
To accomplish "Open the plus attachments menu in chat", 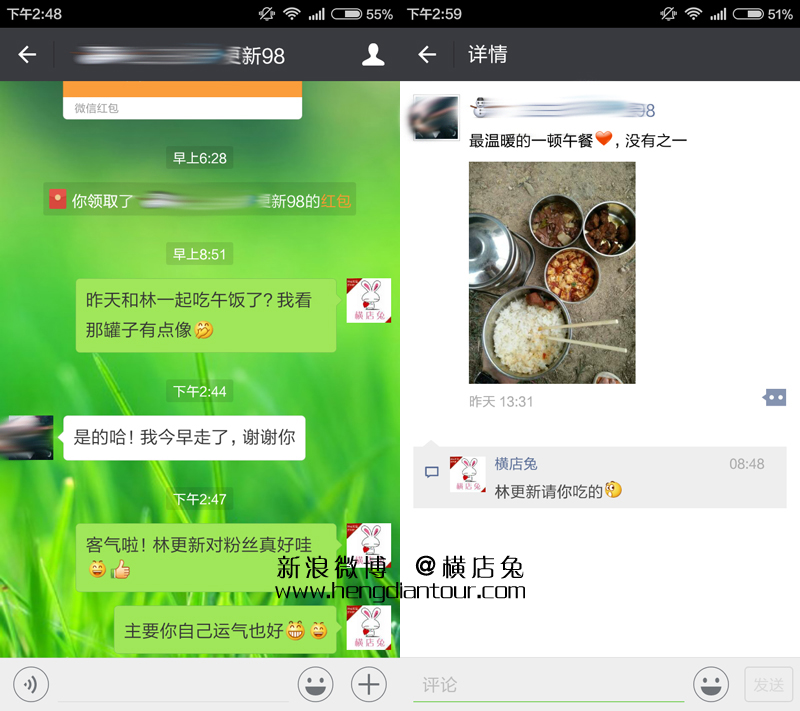I will pyautogui.click(x=369, y=684).
